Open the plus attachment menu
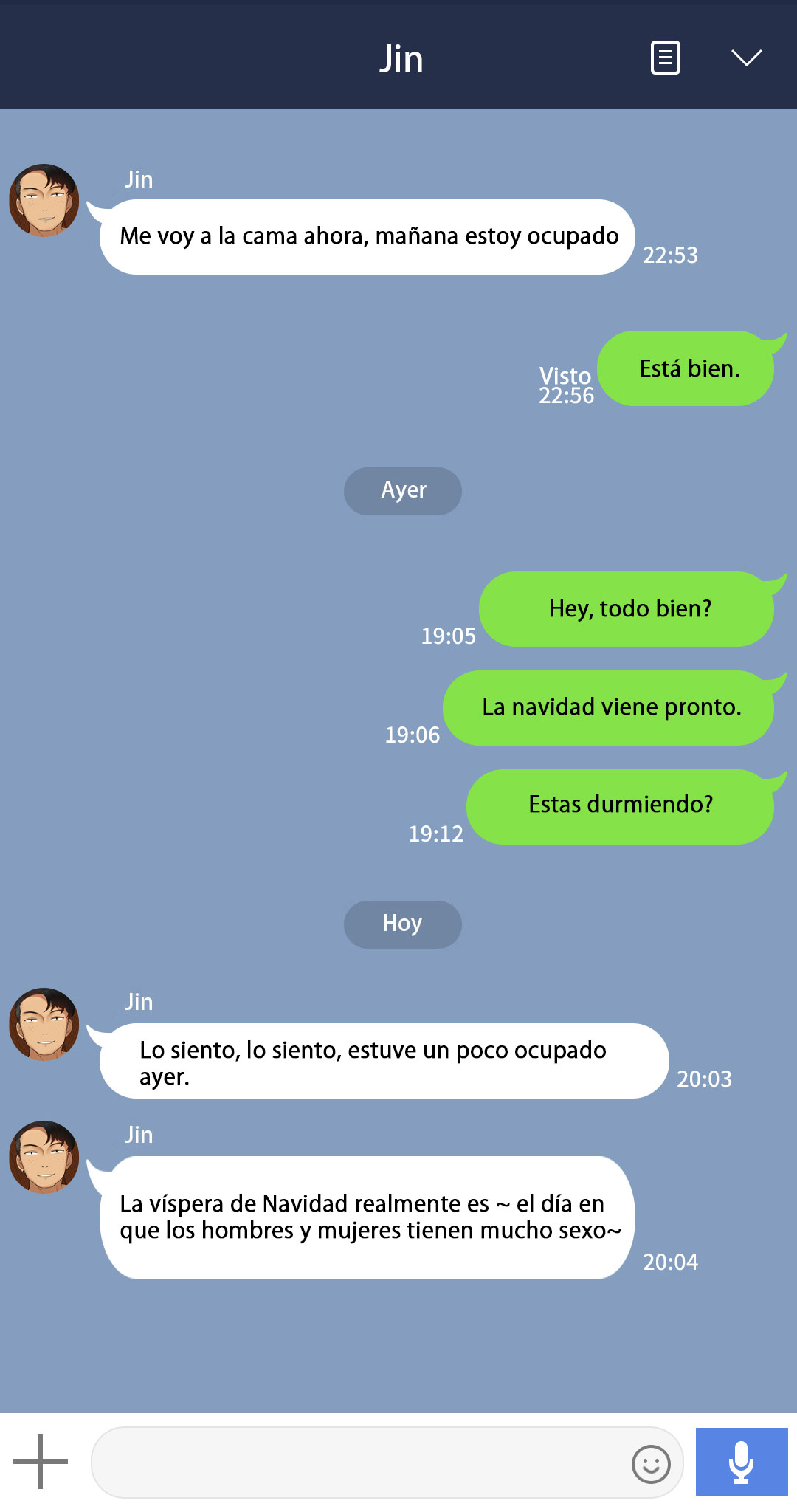This screenshot has width=797, height=1512. [x=41, y=1461]
